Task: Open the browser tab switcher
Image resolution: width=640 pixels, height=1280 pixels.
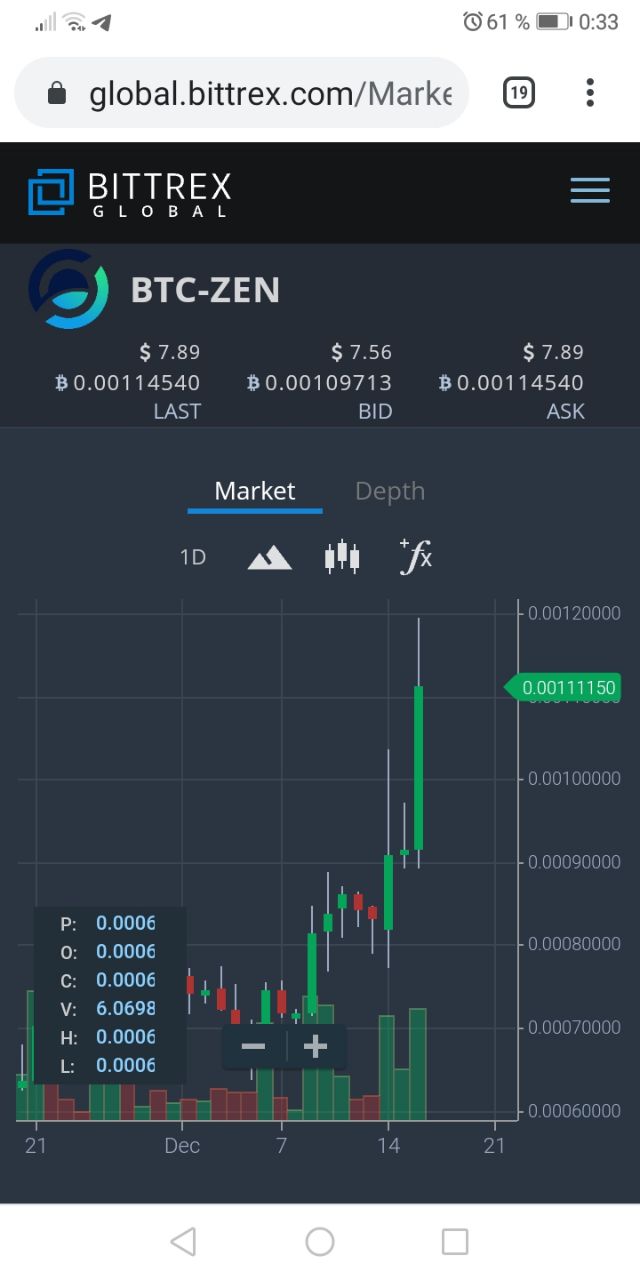Action: pos(518,93)
